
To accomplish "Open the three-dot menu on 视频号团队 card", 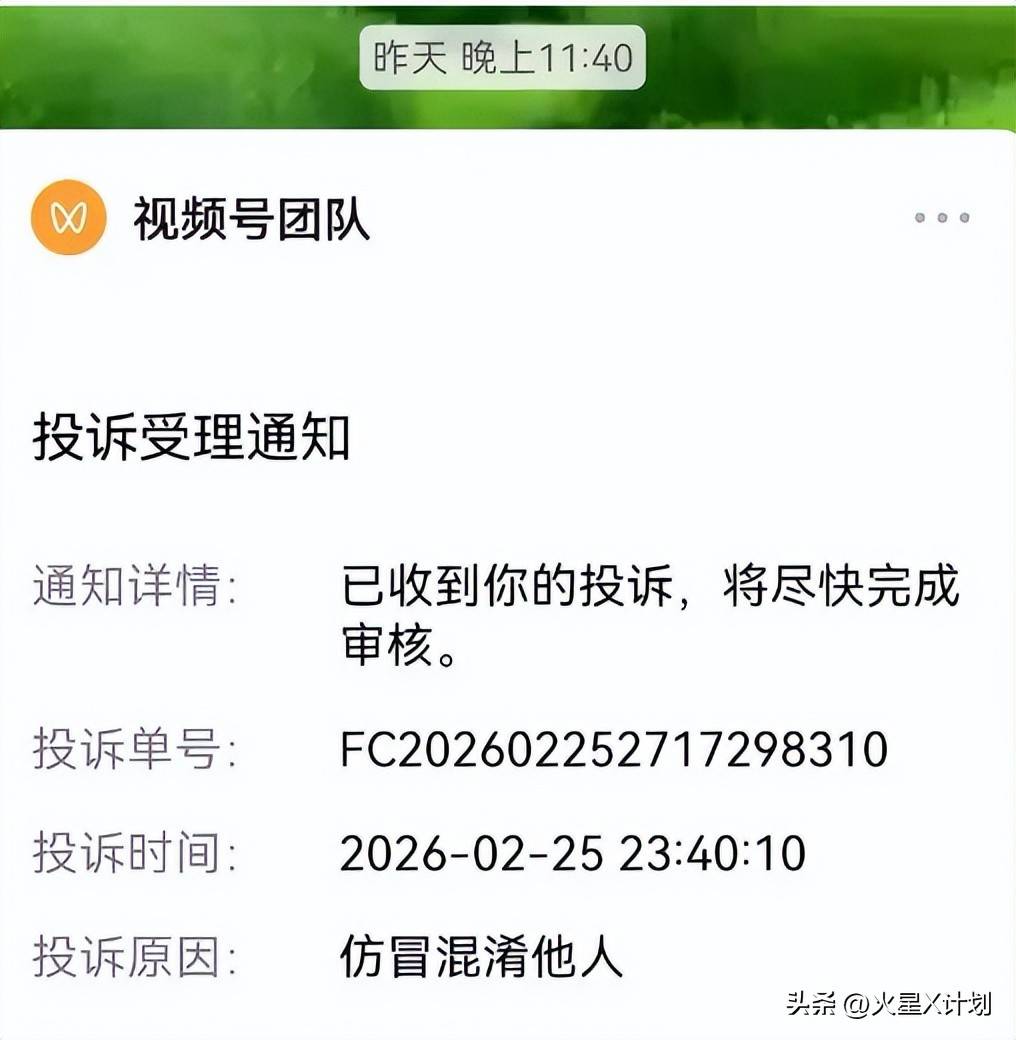I will [x=941, y=218].
